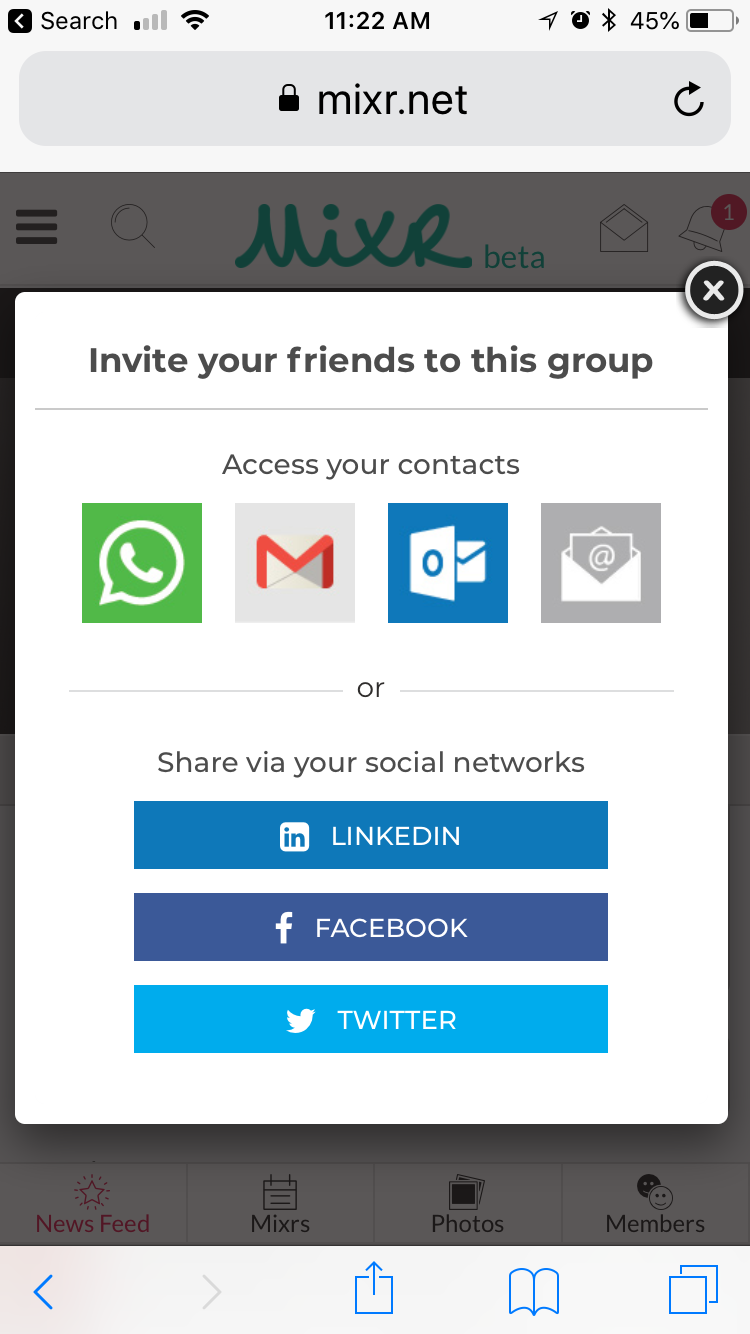Image resolution: width=750 pixels, height=1334 pixels.
Task: Tap the mixr.net address bar
Action: [x=375, y=99]
